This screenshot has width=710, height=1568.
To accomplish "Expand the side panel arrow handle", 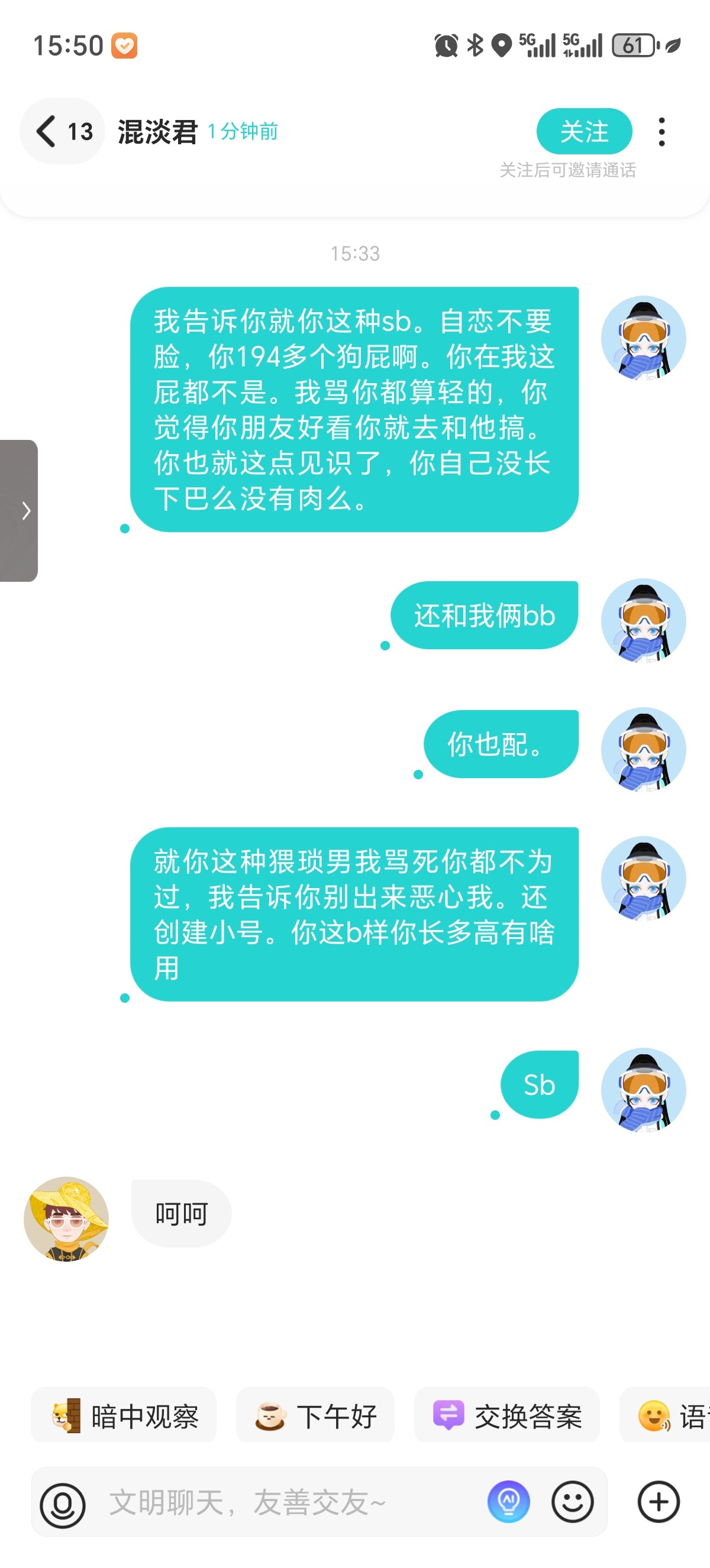I will (19, 511).
